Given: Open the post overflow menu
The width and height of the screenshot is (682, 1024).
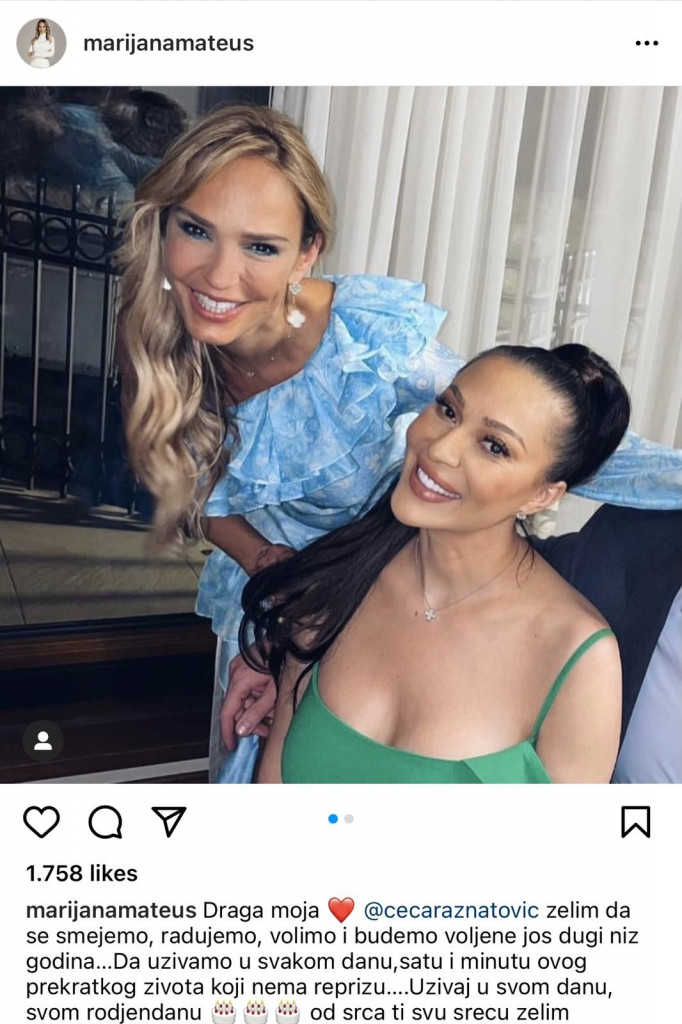Looking at the screenshot, I should point(646,44).
